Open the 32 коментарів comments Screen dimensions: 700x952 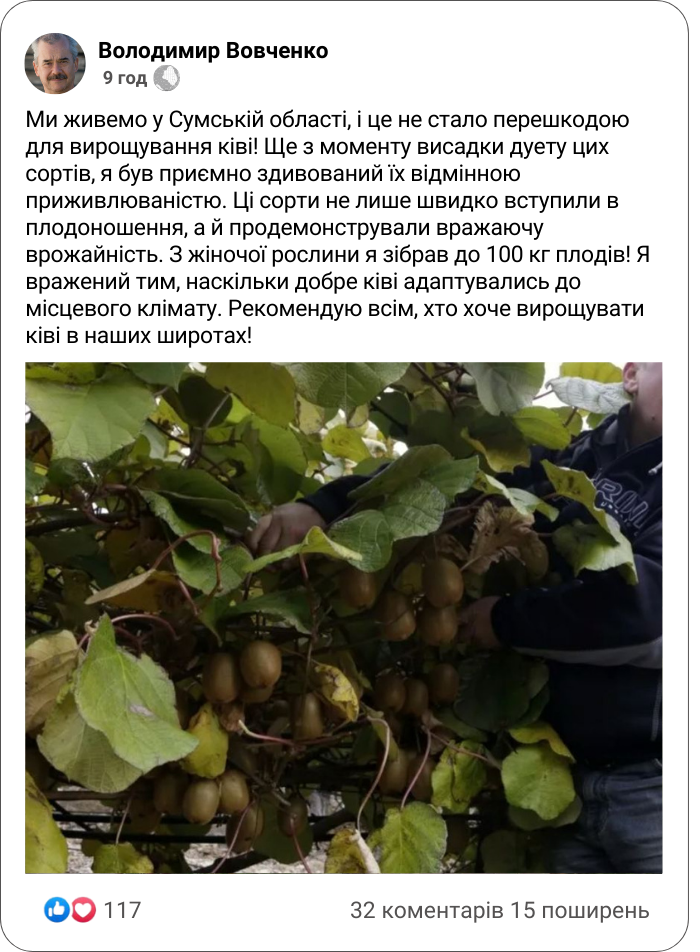427,911
